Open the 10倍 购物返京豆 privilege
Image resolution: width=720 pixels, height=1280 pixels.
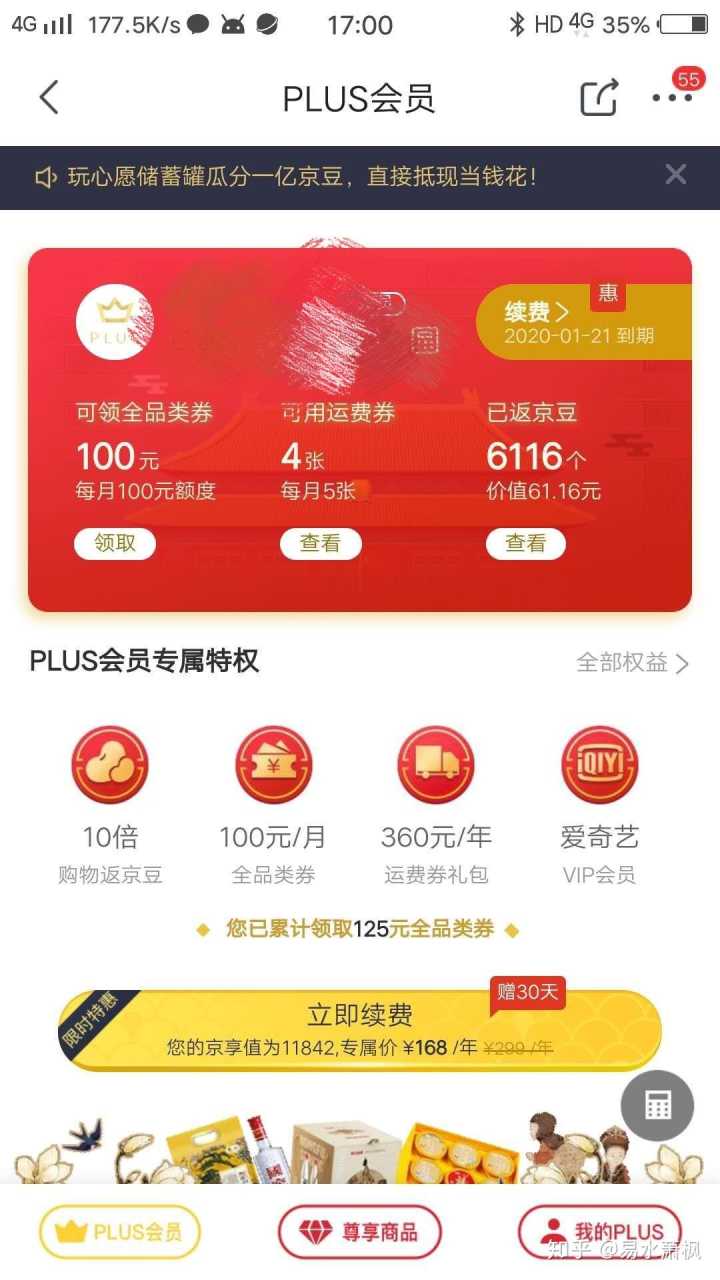110,805
